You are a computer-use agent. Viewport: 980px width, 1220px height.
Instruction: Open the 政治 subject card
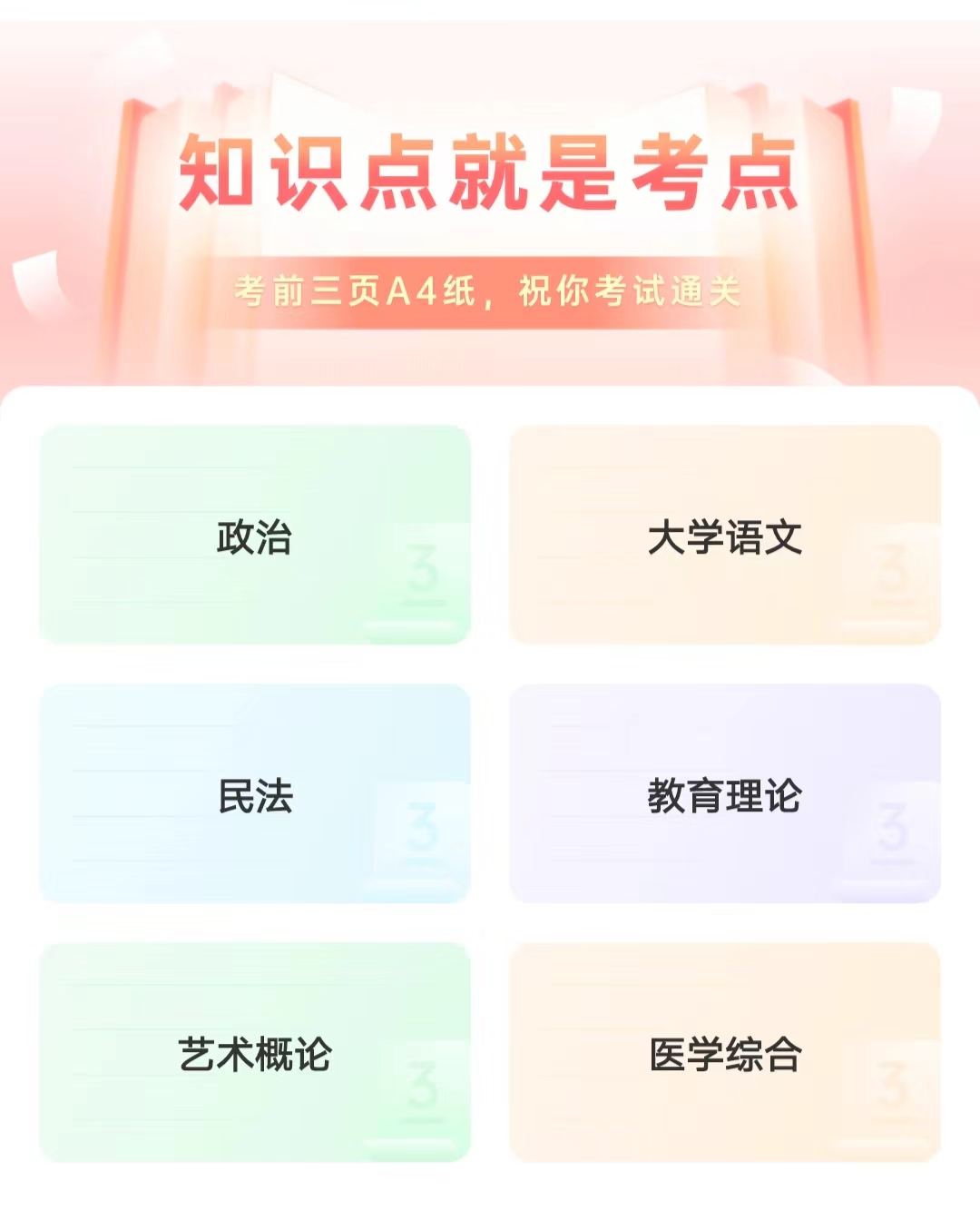[x=255, y=536]
